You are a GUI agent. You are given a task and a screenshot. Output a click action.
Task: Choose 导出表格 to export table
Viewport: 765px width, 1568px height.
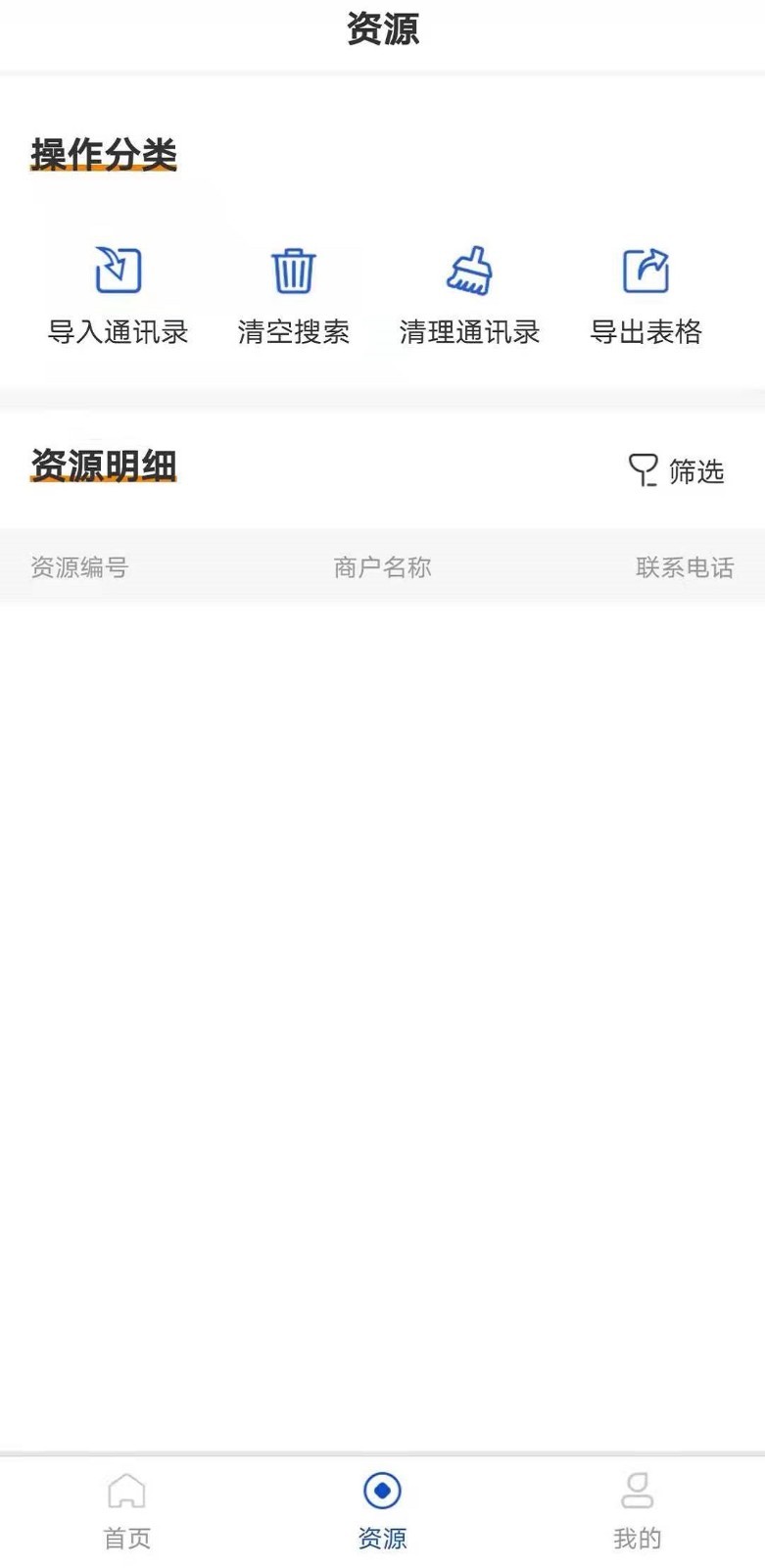tap(645, 294)
